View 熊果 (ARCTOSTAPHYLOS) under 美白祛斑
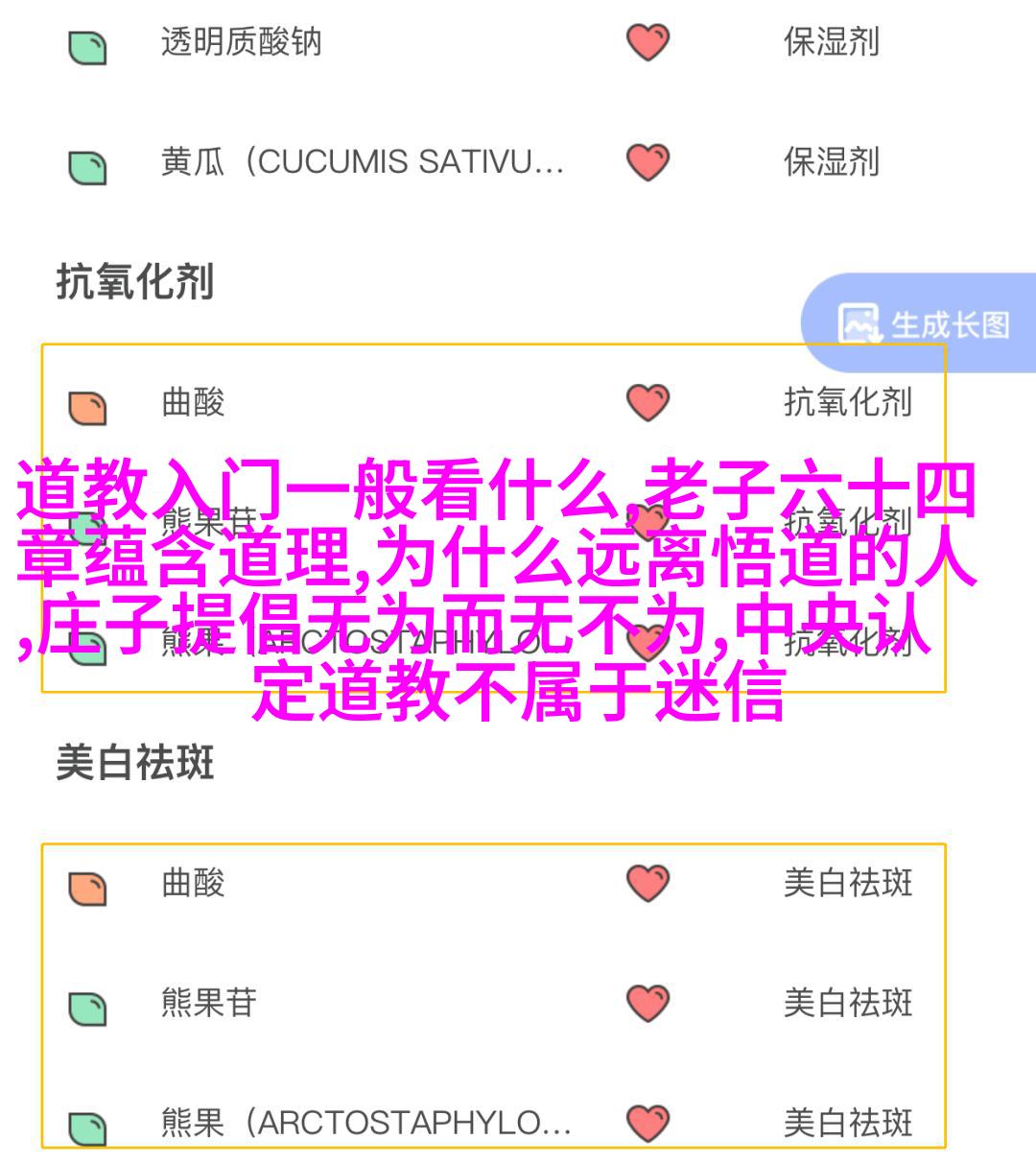Image resolution: width=1036 pixels, height=1164 pixels. click(x=365, y=1123)
